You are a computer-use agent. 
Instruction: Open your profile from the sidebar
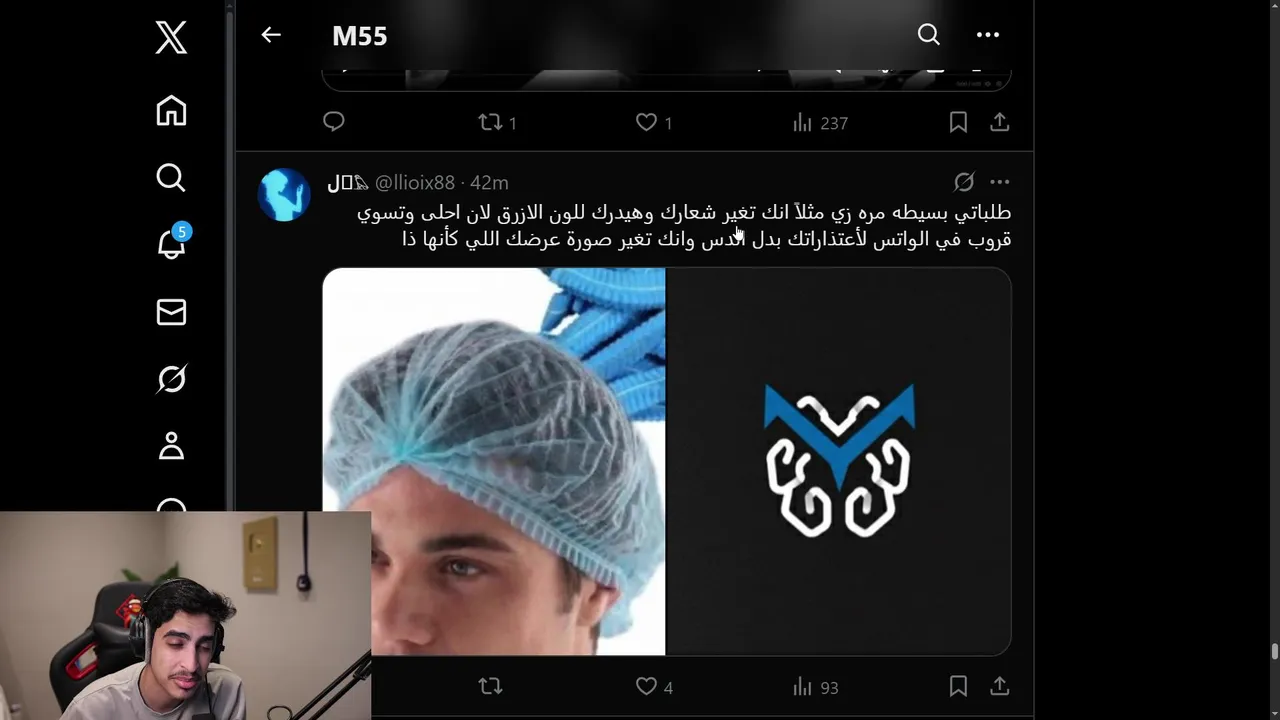pyautogui.click(x=171, y=445)
